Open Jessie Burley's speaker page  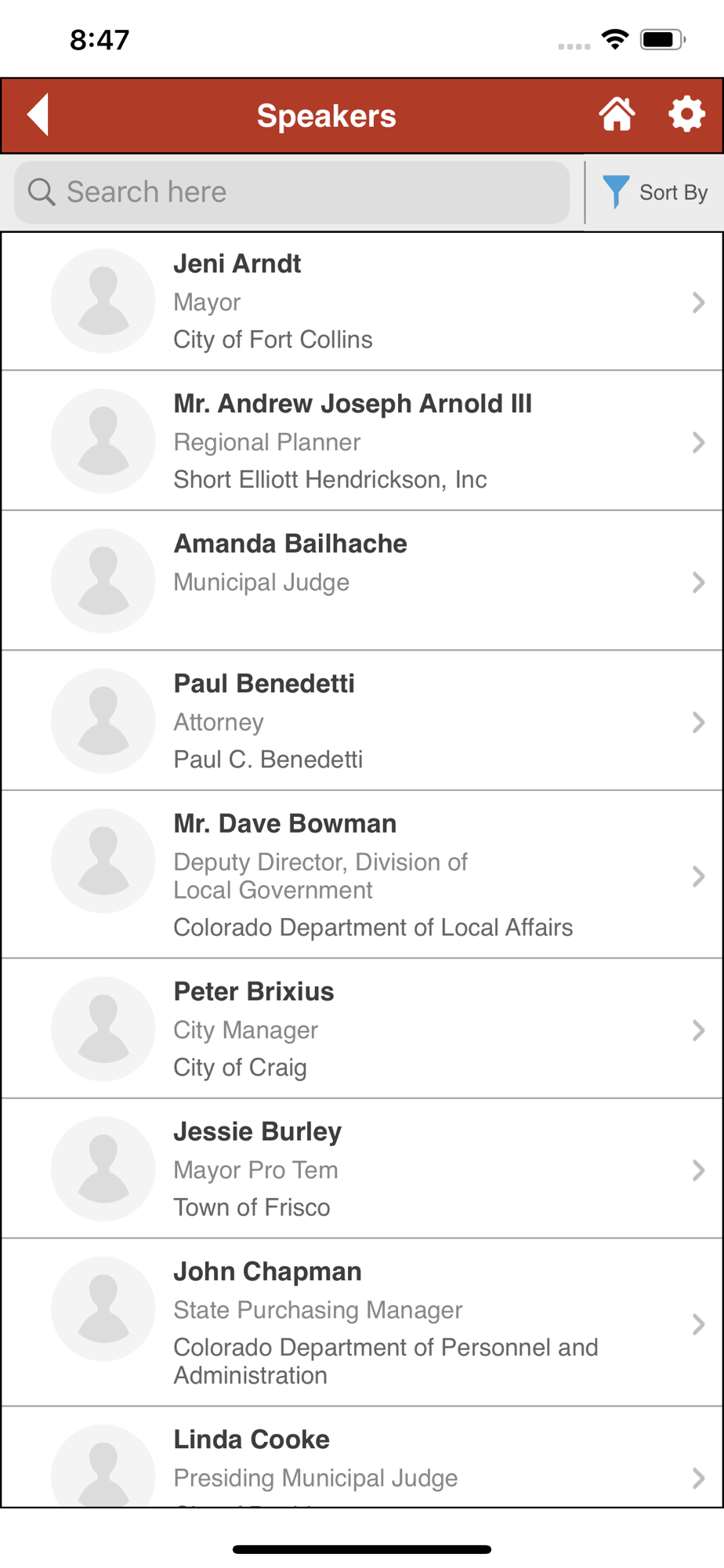362,1169
